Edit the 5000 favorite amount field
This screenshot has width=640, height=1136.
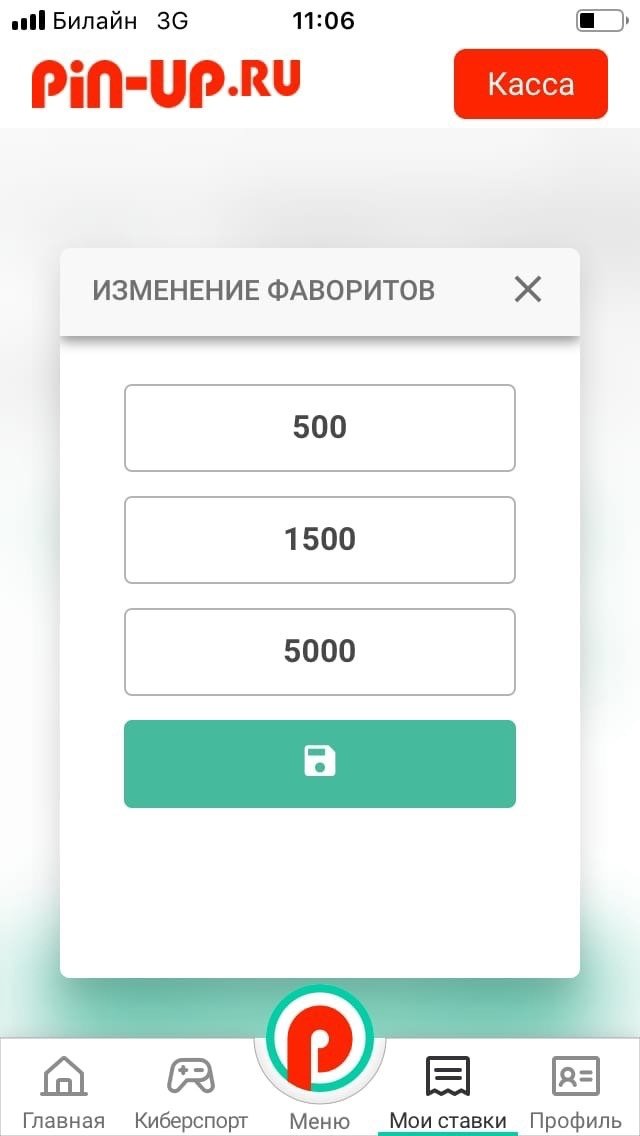point(320,652)
